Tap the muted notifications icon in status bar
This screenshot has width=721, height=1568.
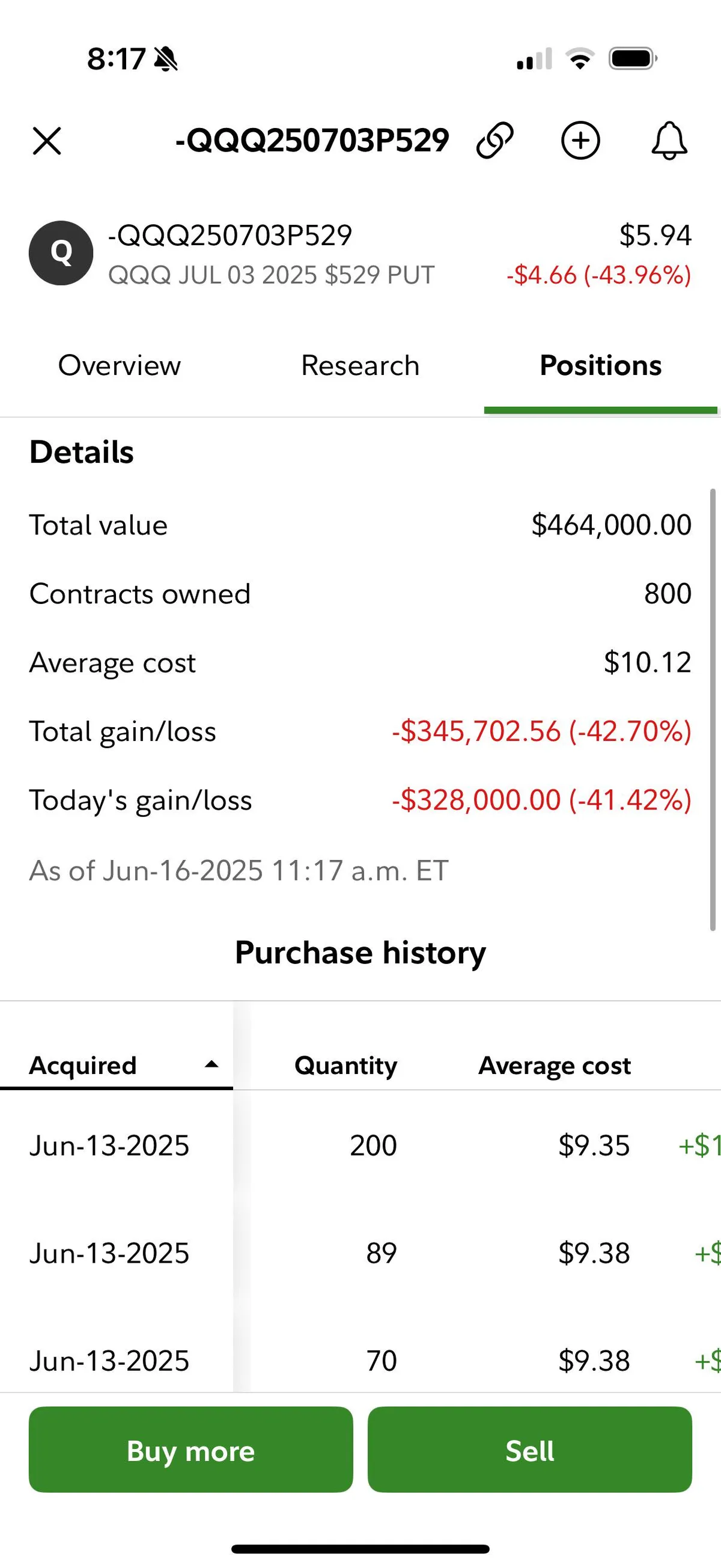[x=163, y=58]
